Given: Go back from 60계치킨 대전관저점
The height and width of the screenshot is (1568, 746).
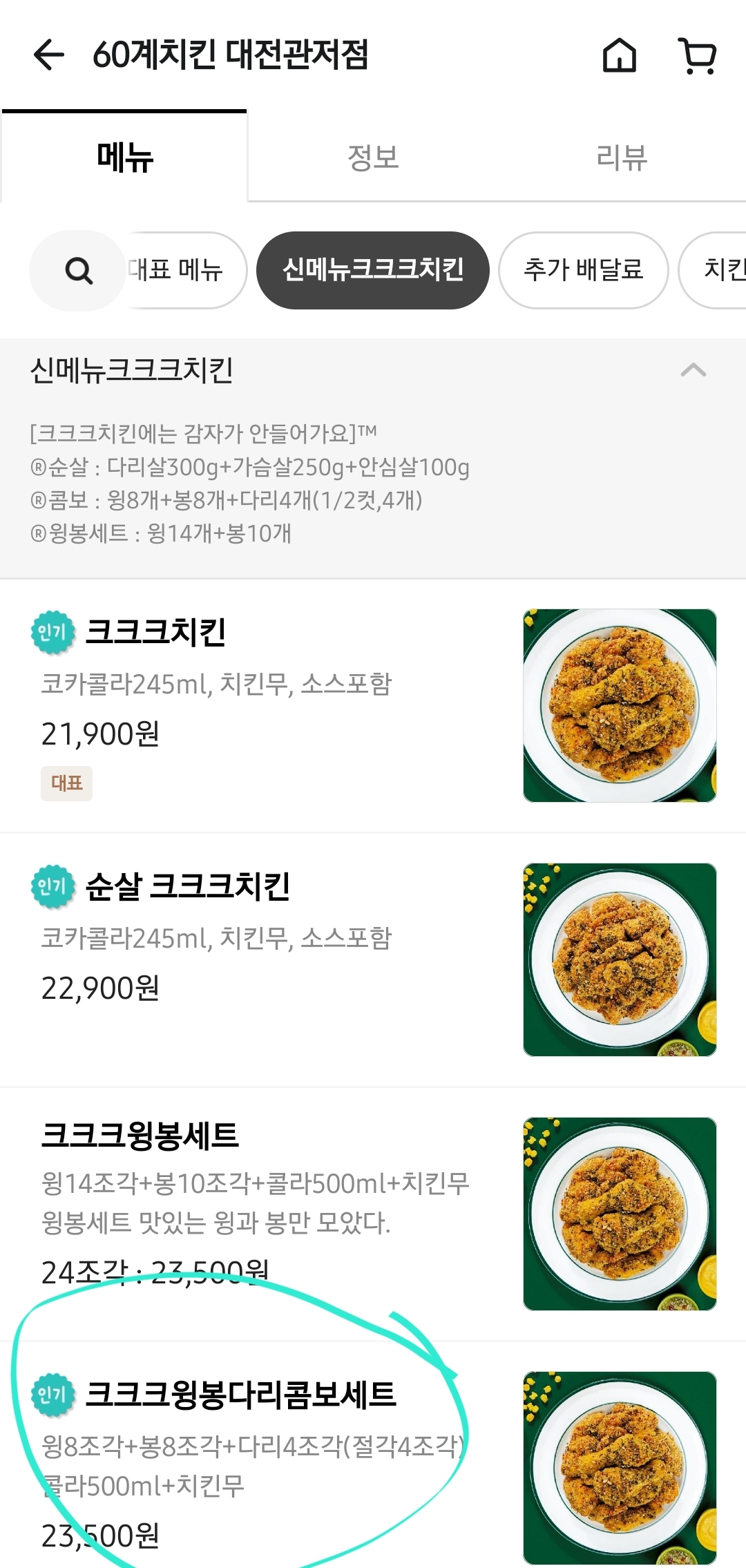Looking at the screenshot, I should coord(48,55).
